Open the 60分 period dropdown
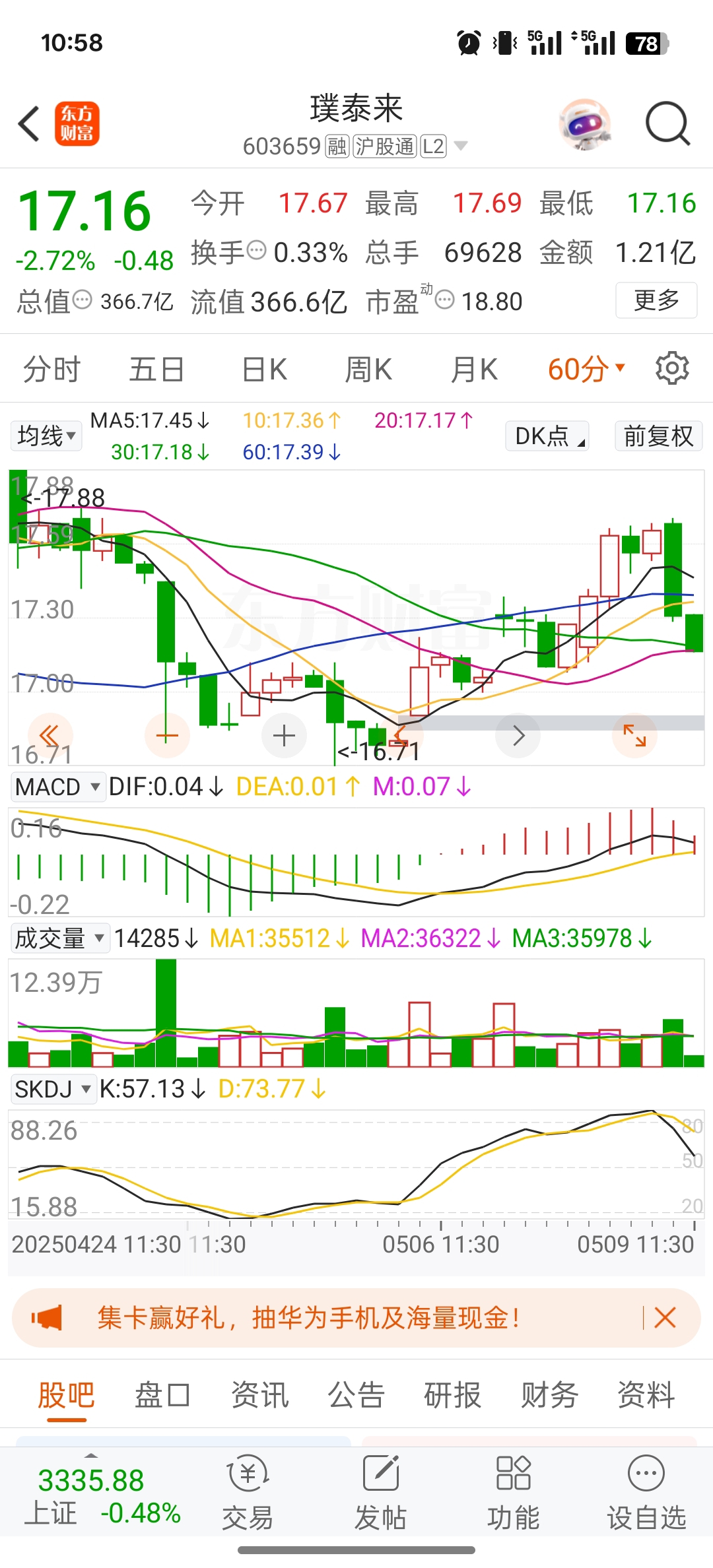The image size is (713, 1568). pyautogui.click(x=586, y=369)
